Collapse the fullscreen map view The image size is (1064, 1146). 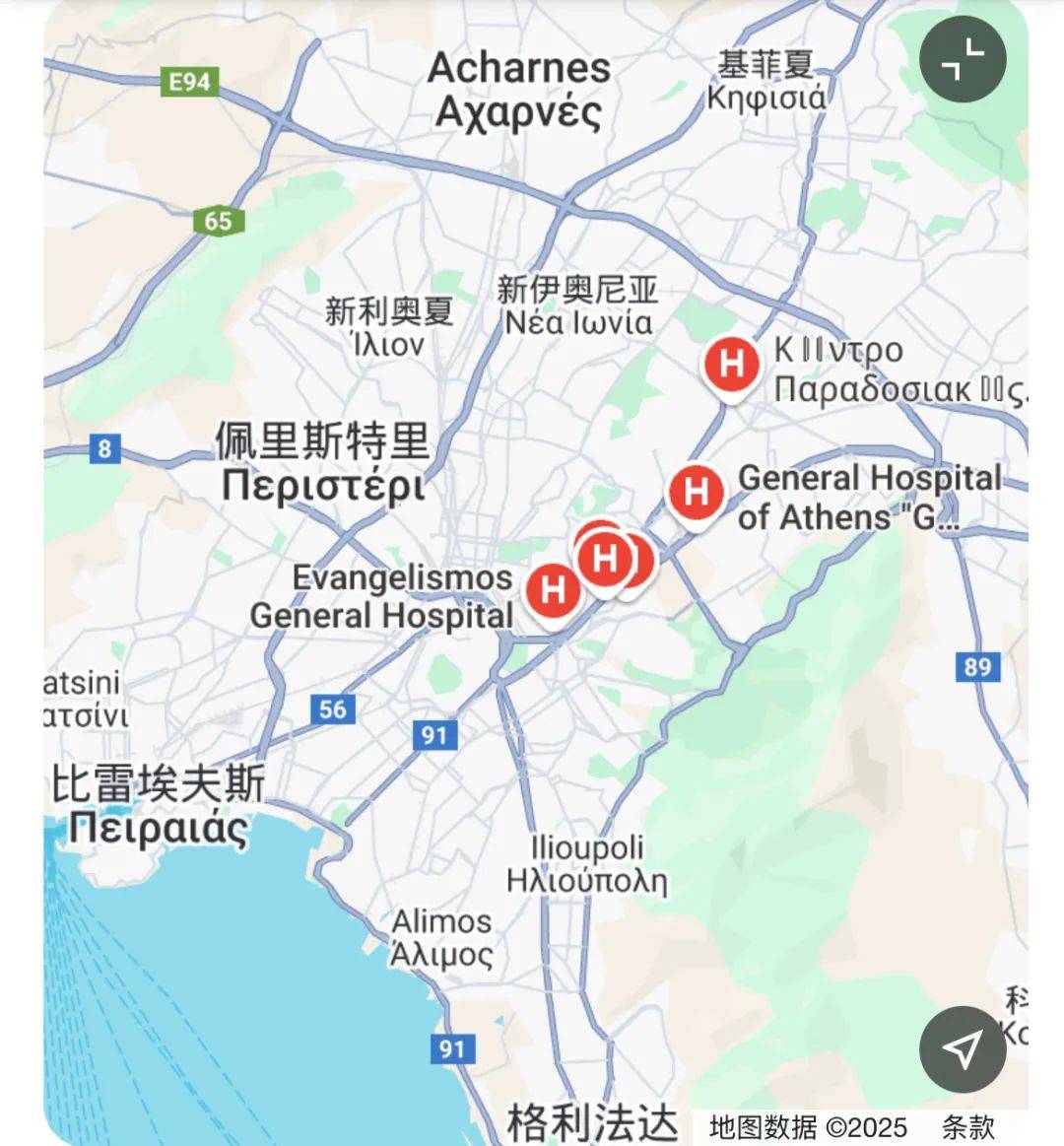click(963, 59)
